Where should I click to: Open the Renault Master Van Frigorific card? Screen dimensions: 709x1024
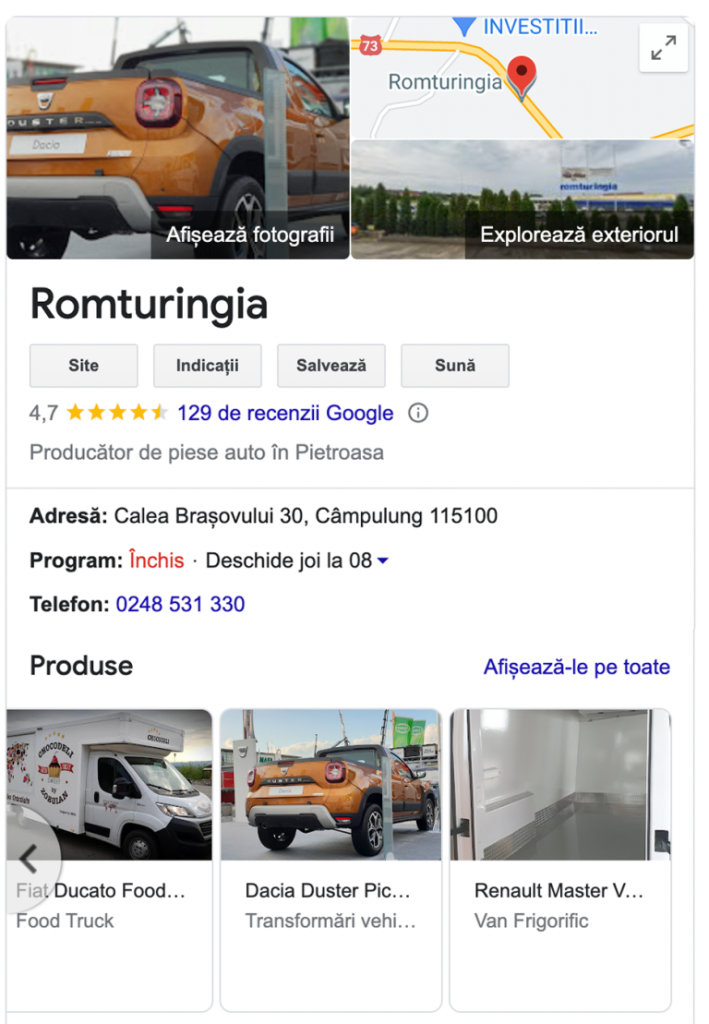[560, 860]
